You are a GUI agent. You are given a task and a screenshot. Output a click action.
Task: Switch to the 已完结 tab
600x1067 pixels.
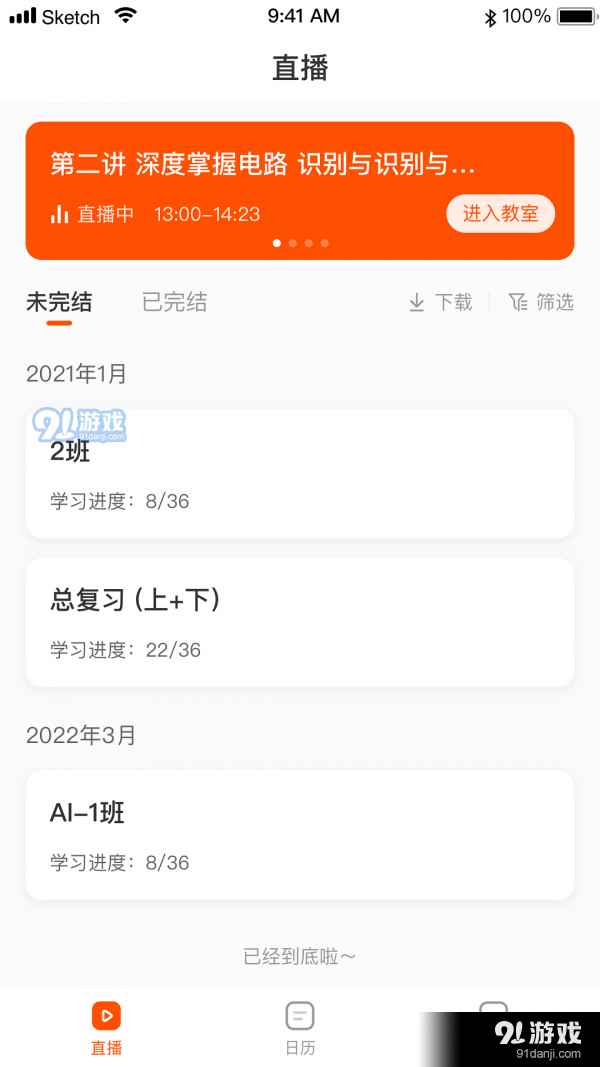pyautogui.click(x=174, y=302)
